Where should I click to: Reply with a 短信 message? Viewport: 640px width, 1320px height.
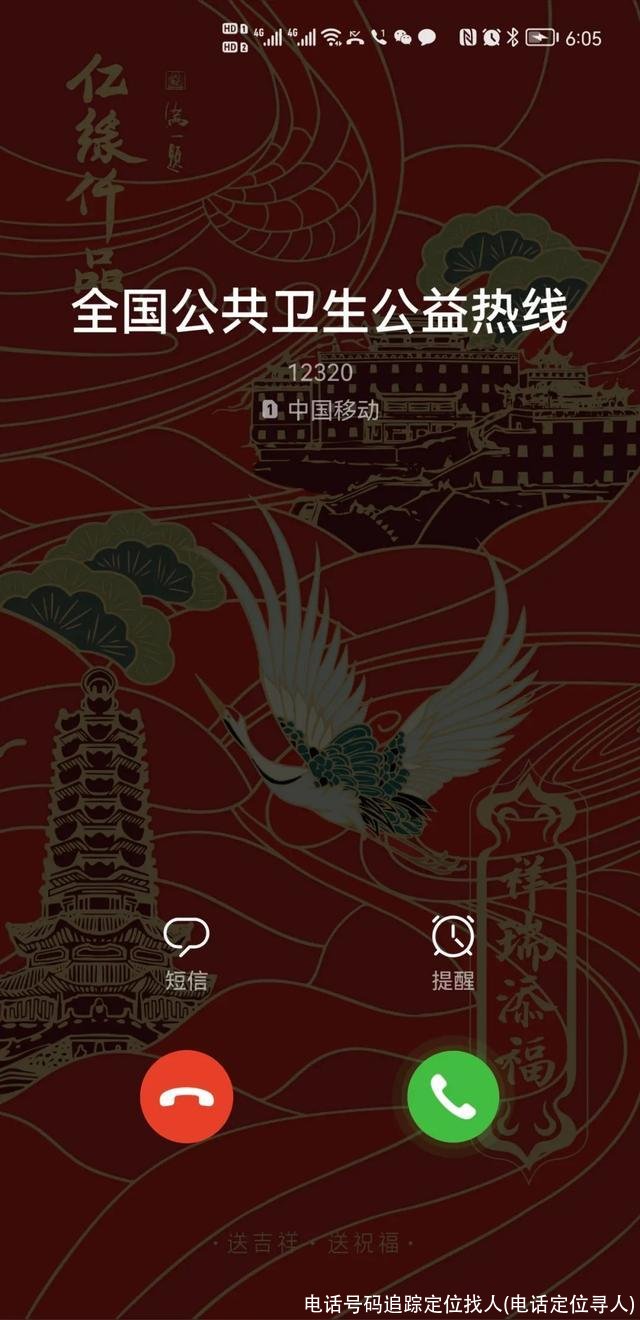point(186,950)
